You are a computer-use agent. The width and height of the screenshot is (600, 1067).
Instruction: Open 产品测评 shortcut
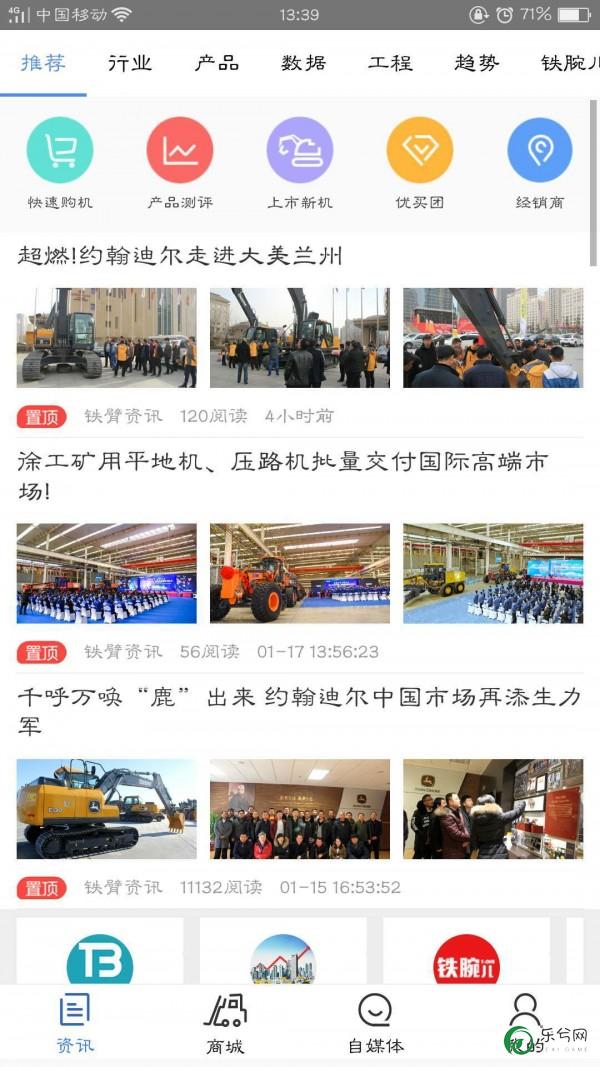(x=180, y=162)
